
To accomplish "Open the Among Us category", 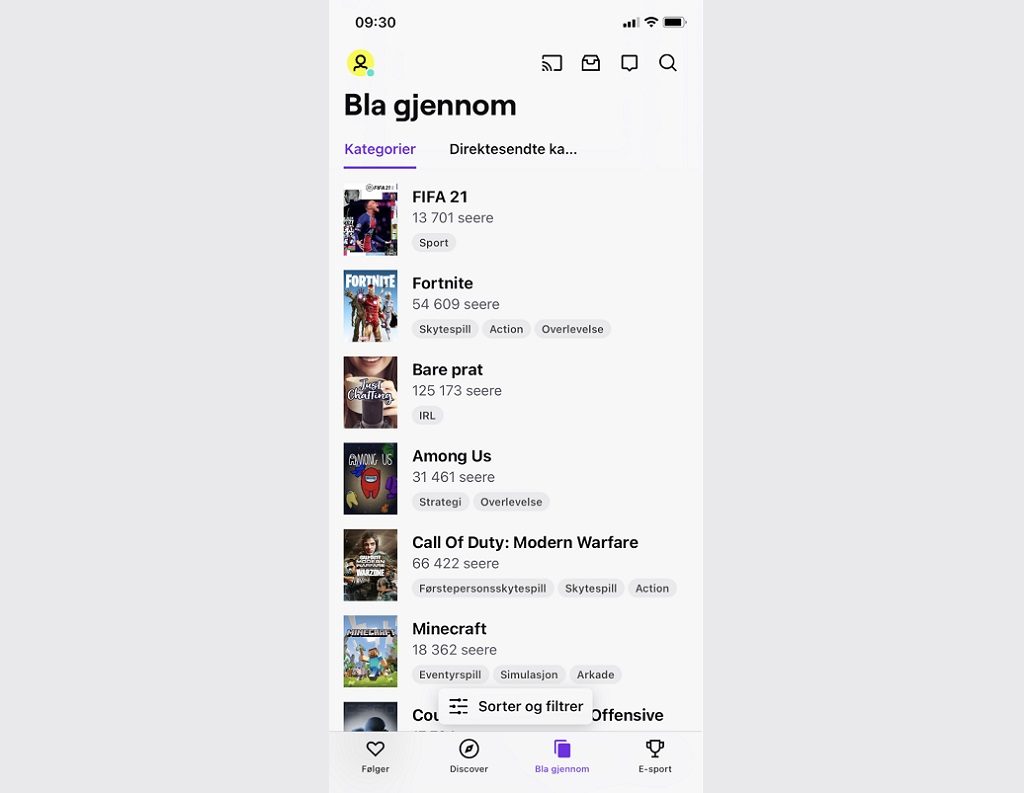I will pos(451,456).
